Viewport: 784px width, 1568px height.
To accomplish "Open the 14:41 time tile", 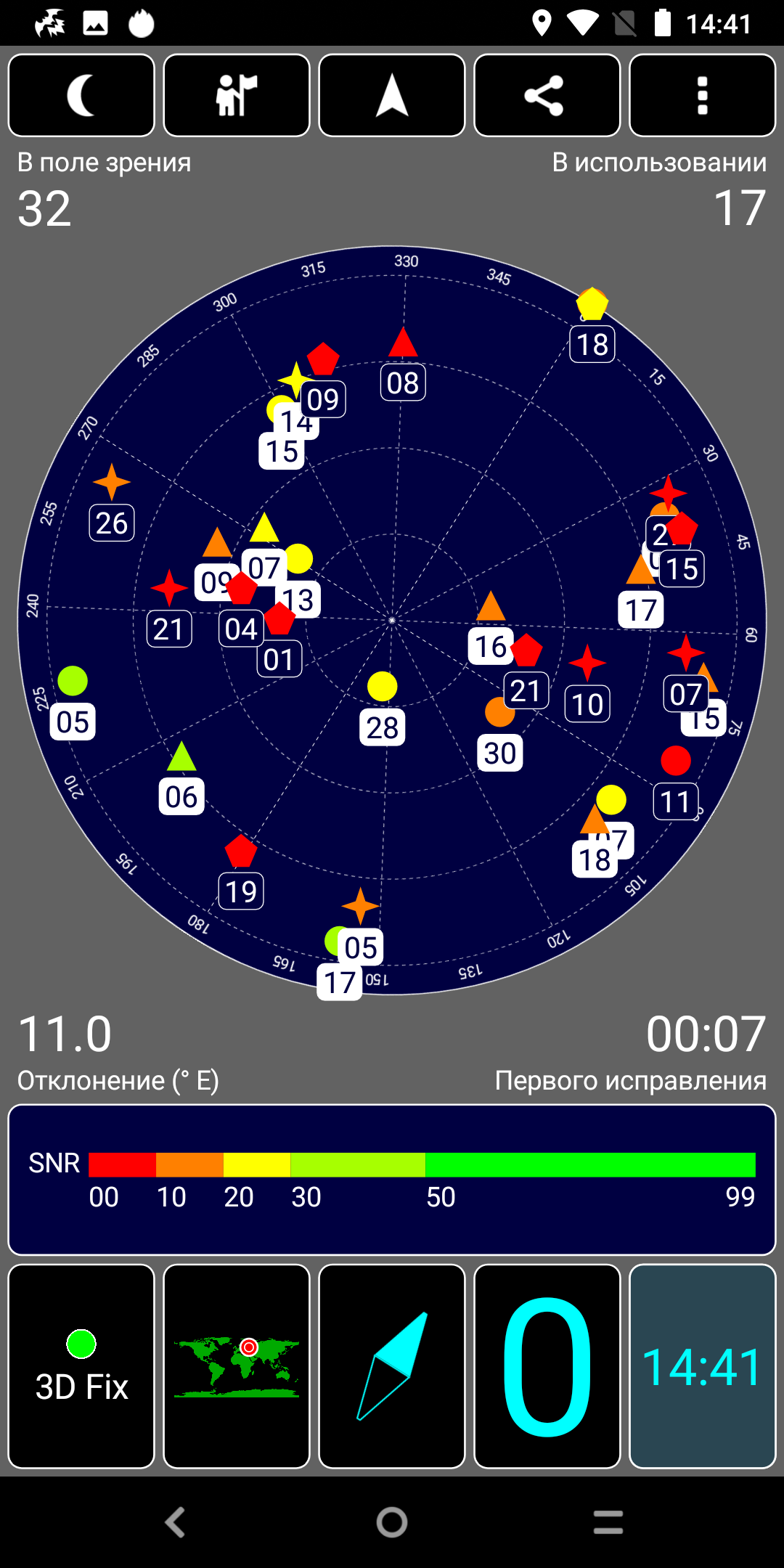I will coord(702,1366).
